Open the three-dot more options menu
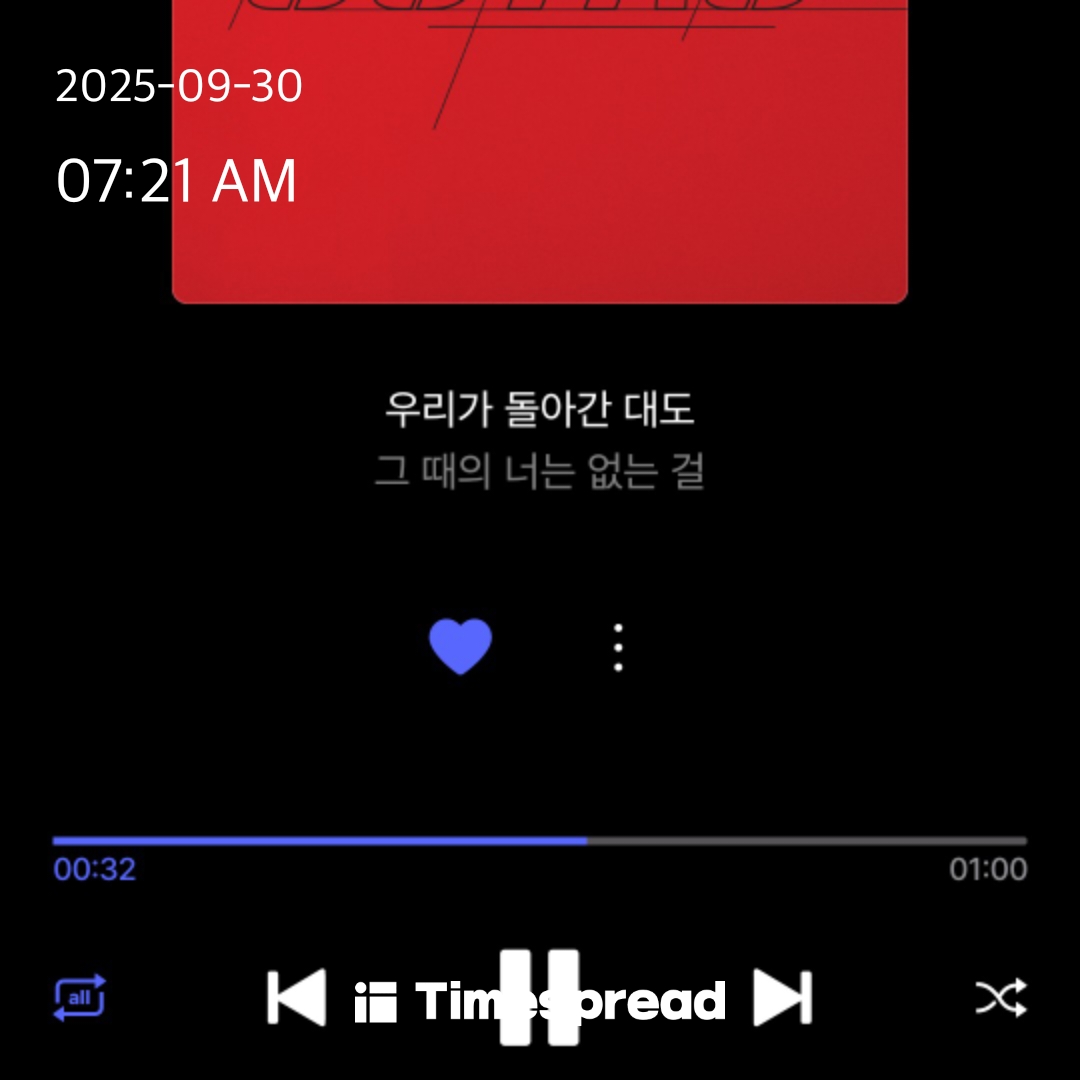The width and height of the screenshot is (1080, 1080). pos(618,647)
